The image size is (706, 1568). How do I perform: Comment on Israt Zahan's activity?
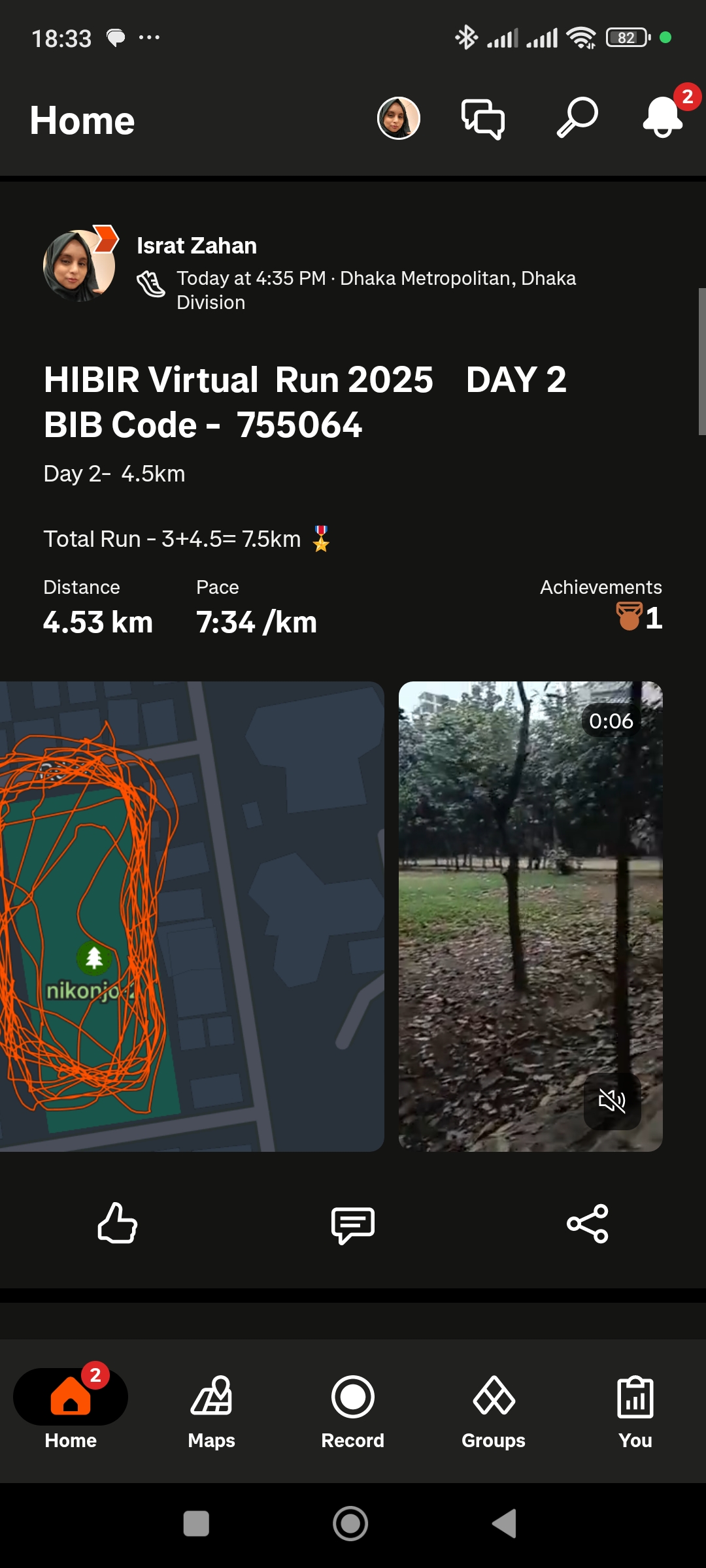(x=353, y=1224)
